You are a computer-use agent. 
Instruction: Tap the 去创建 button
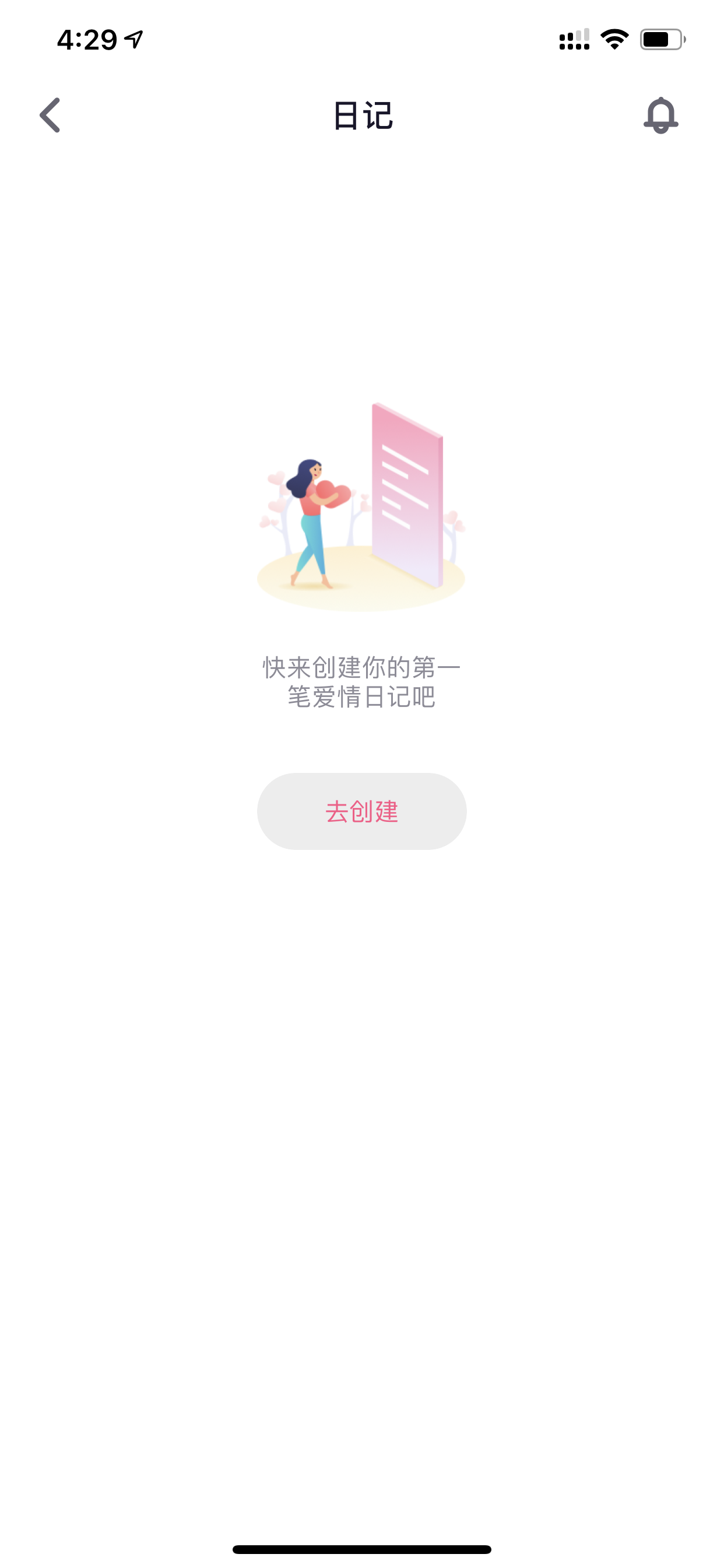361,811
